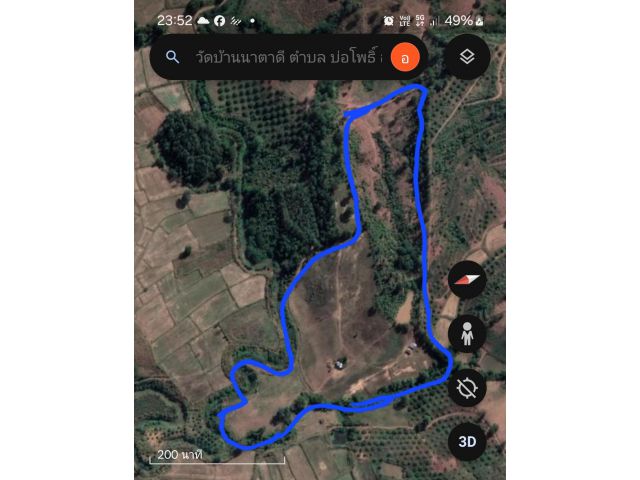Switch to the 3D view
This screenshot has width=640, height=480.
click(467, 441)
